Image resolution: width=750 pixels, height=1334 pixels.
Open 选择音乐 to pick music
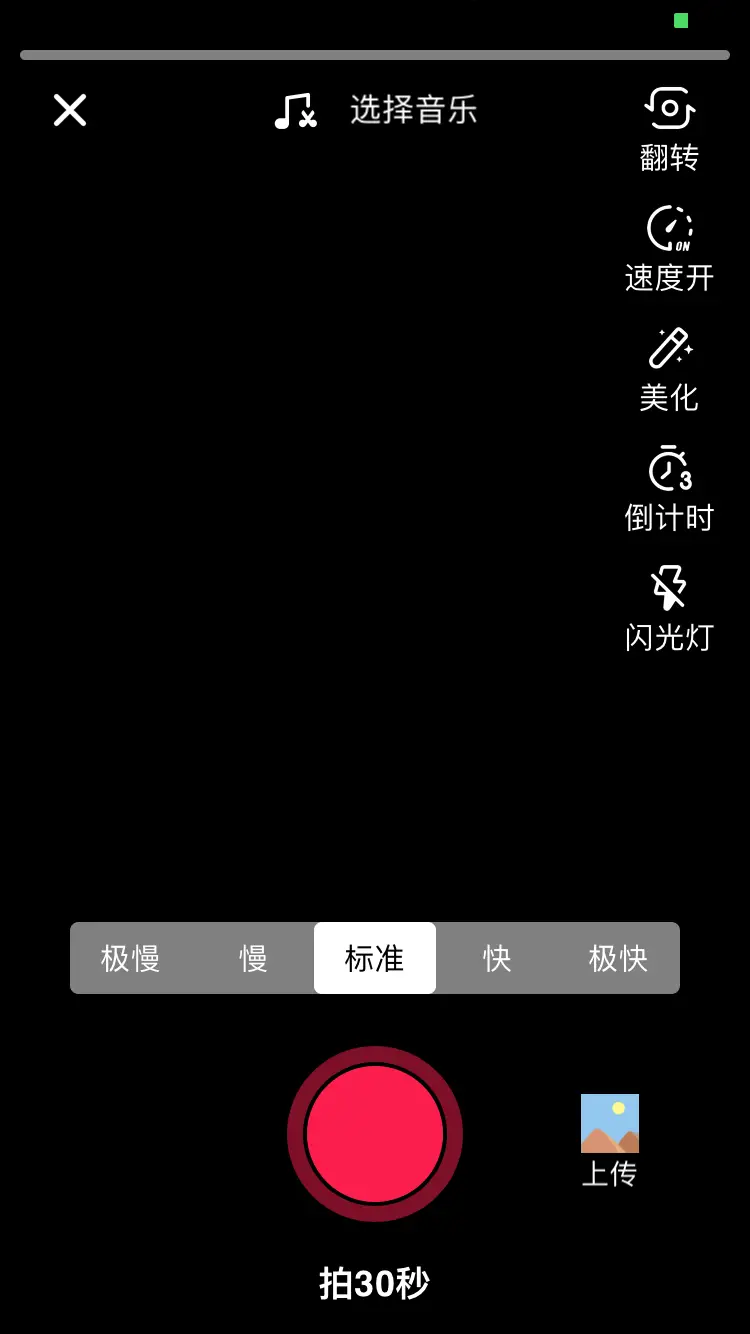click(378, 110)
